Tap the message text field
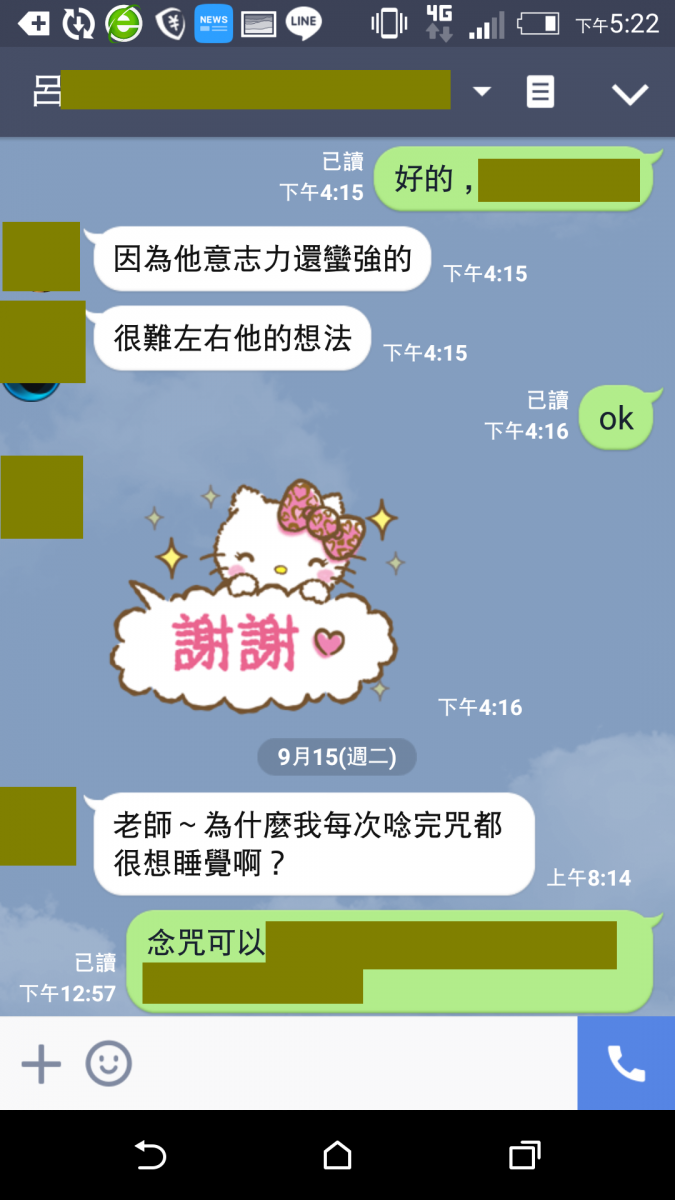This screenshot has height=1200, width=675. tap(350, 1064)
